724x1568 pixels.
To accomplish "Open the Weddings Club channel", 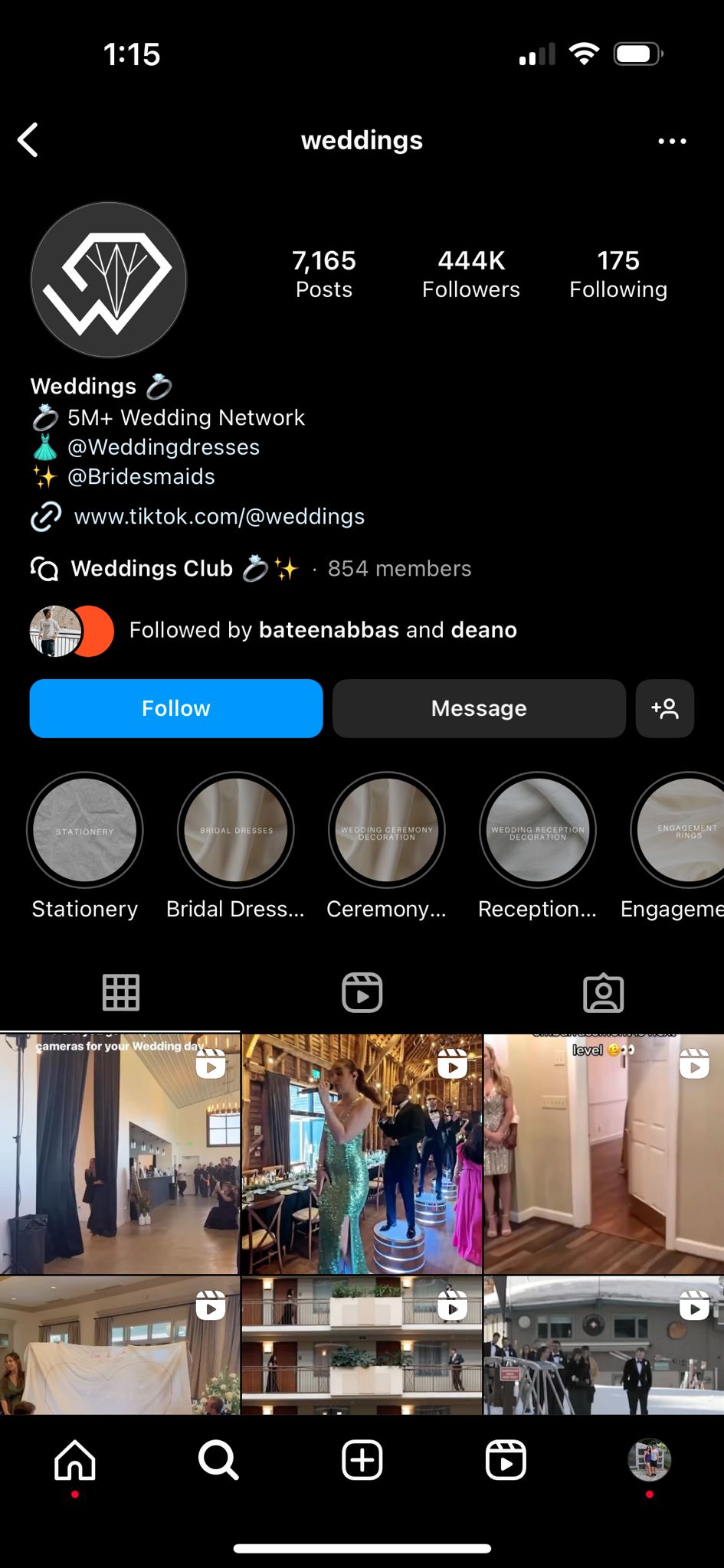I will point(152,569).
